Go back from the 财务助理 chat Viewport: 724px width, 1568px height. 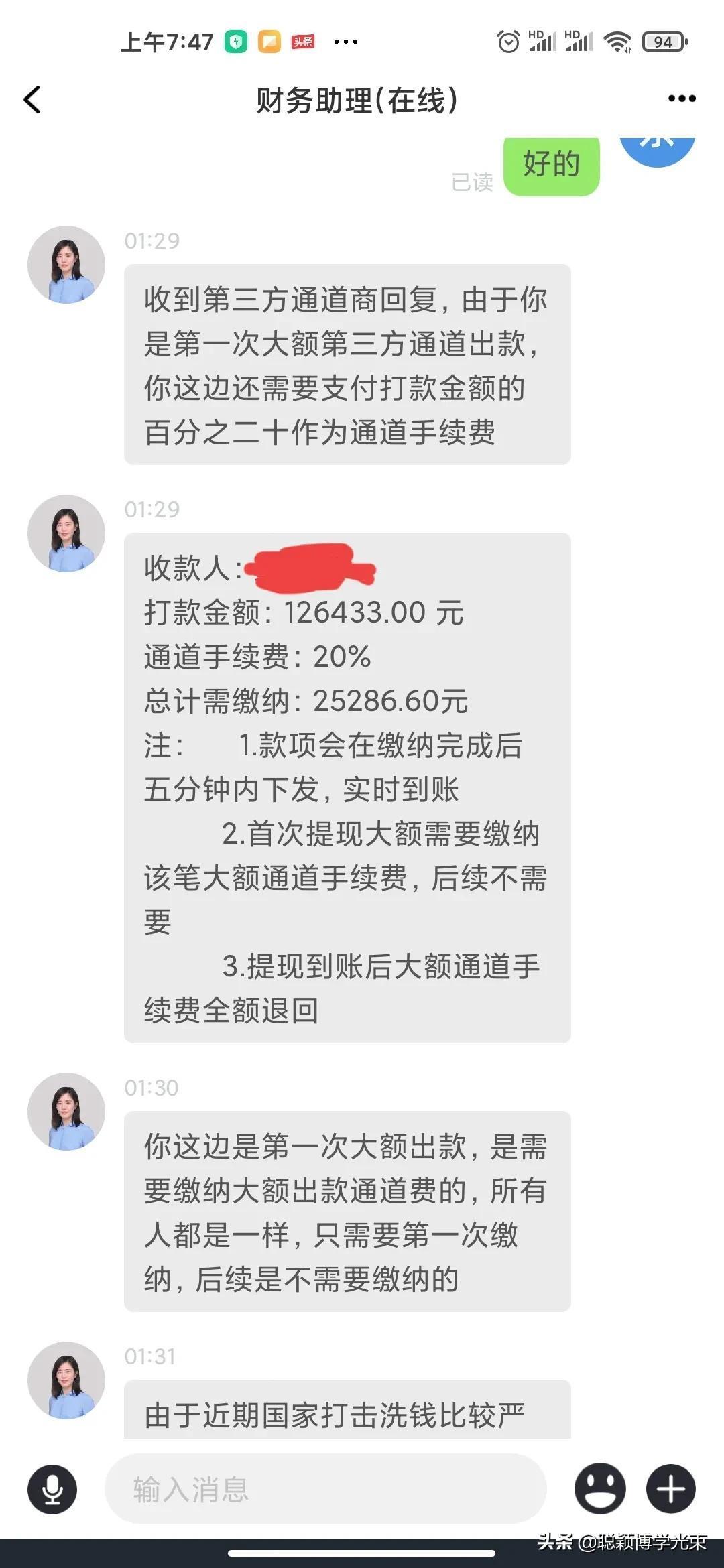coord(32,100)
